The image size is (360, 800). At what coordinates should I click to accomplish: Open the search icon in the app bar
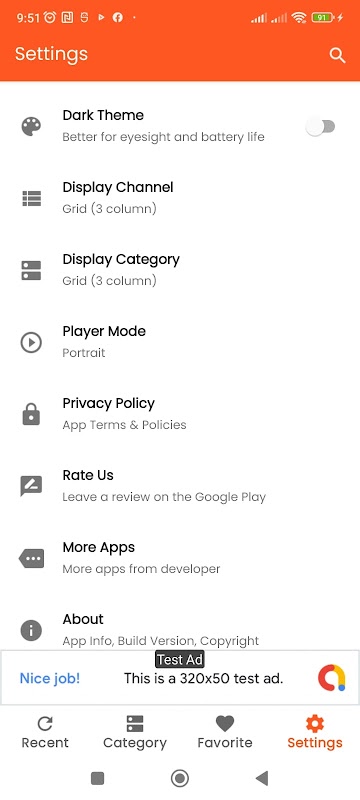click(338, 55)
